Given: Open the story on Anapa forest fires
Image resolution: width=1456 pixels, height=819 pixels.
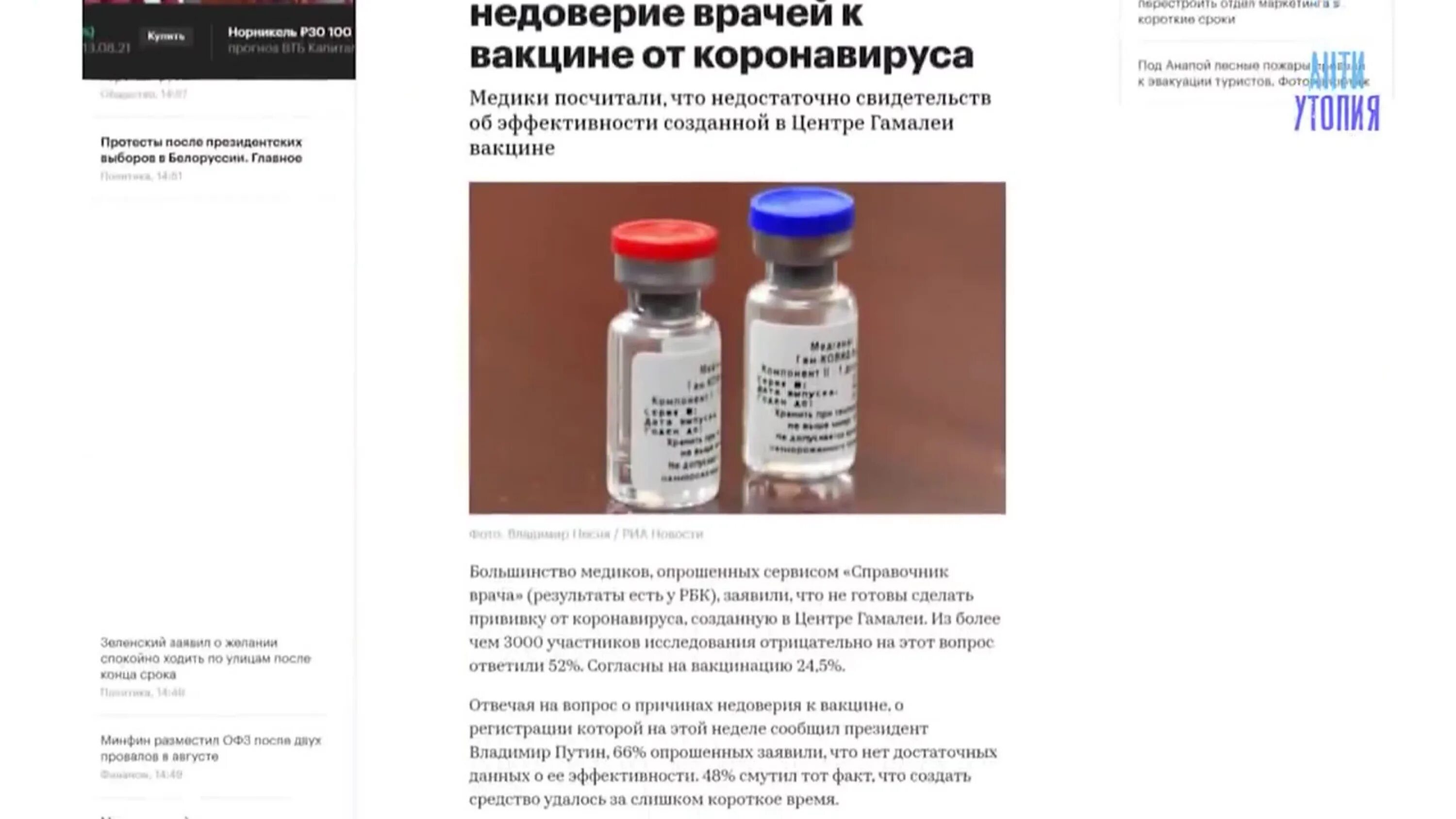Looking at the screenshot, I should [1253, 73].
